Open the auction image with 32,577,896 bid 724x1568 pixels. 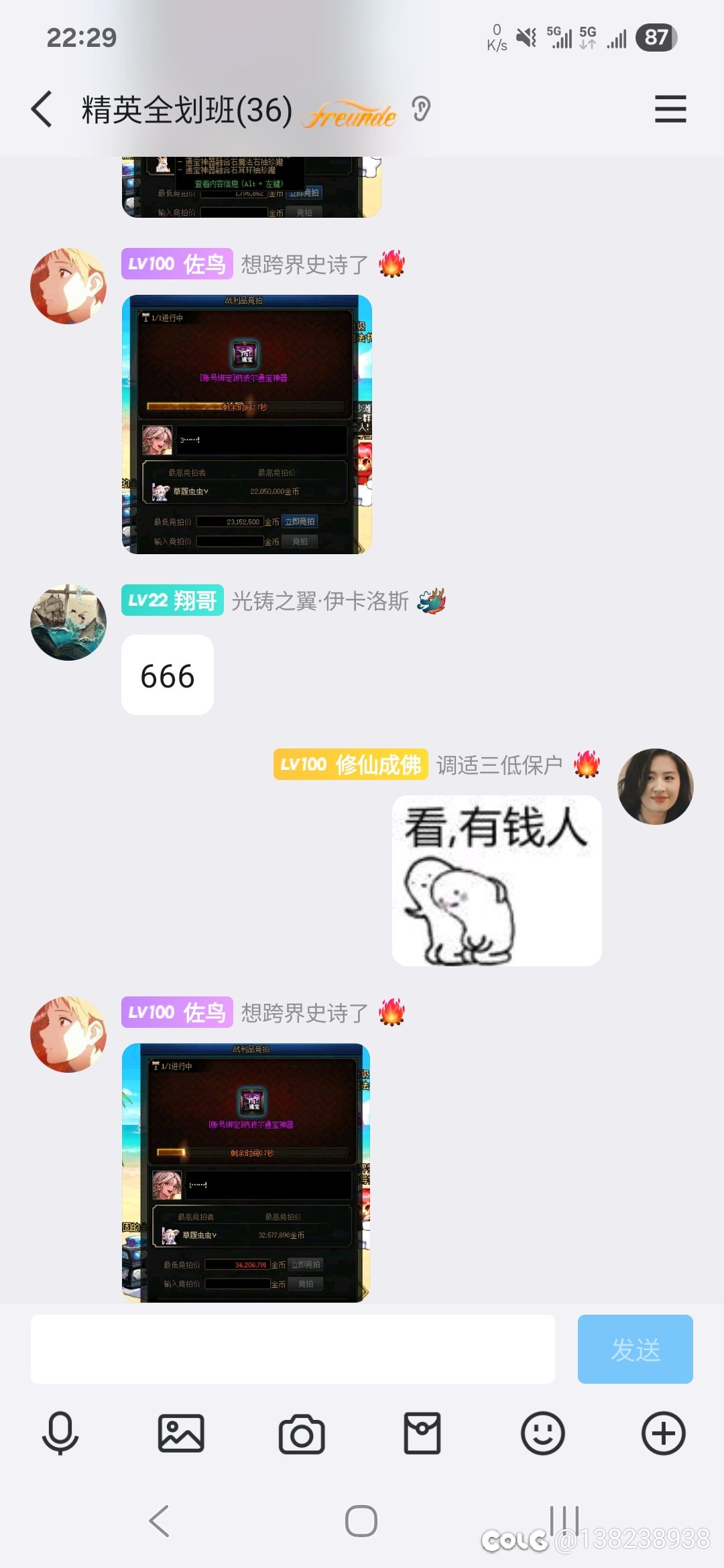click(x=246, y=1173)
